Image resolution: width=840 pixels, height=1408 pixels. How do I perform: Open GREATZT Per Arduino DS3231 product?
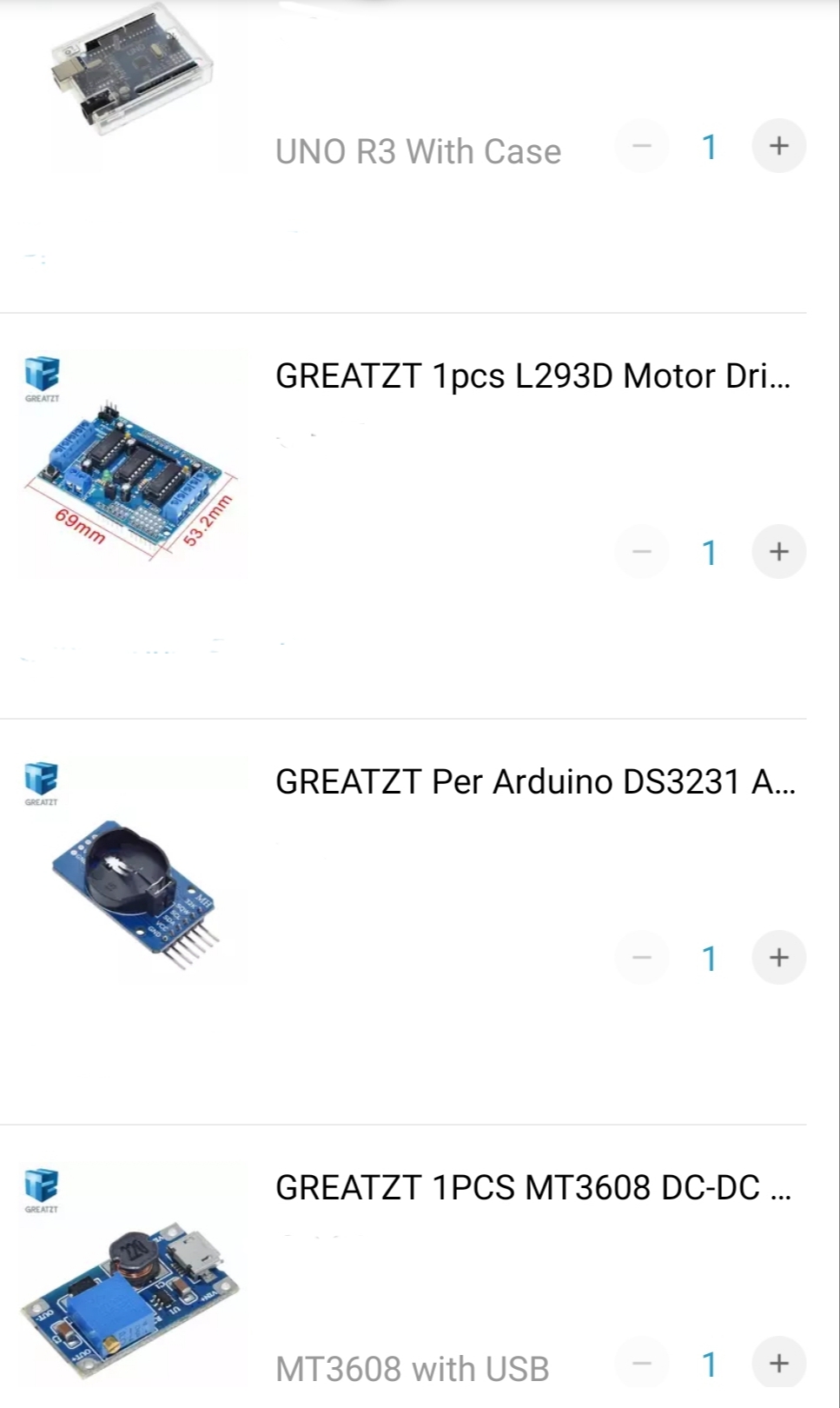click(x=534, y=782)
